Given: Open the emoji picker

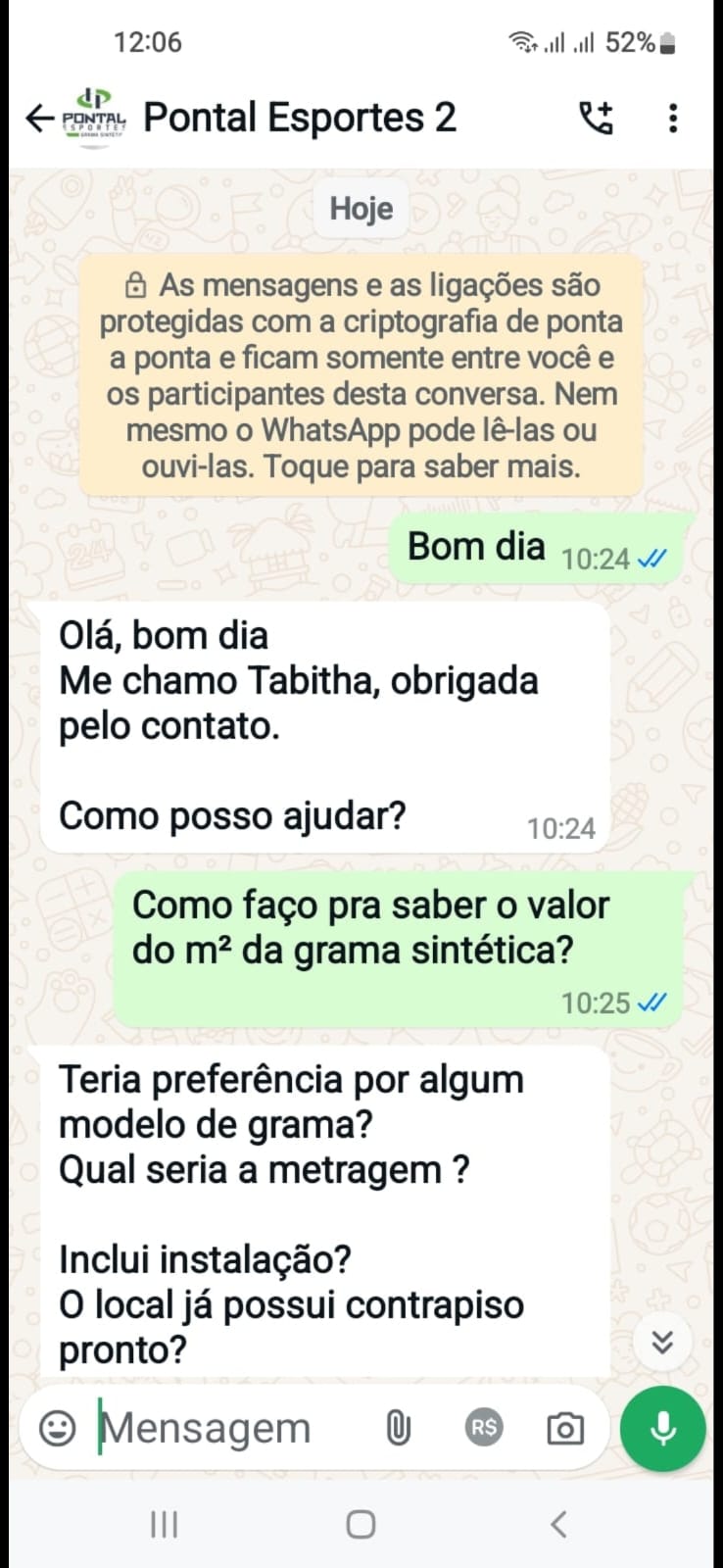Looking at the screenshot, I should point(58,1428).
